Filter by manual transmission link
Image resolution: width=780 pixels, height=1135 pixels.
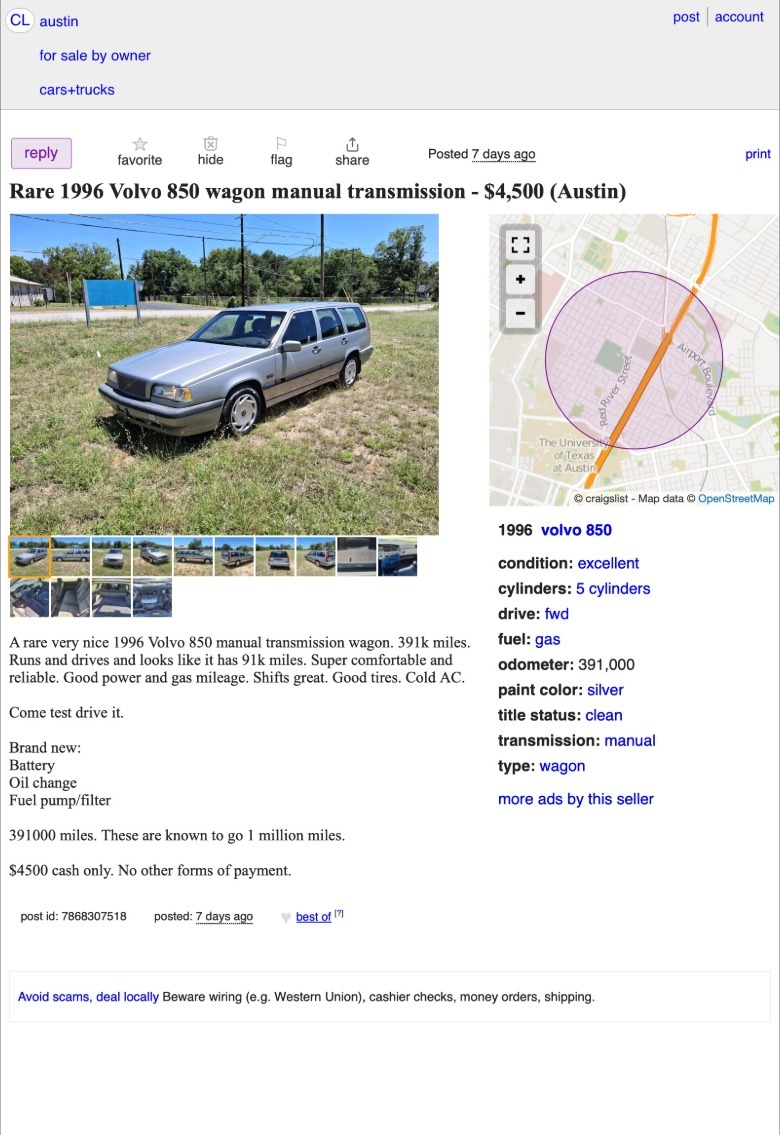click(630, 741)
